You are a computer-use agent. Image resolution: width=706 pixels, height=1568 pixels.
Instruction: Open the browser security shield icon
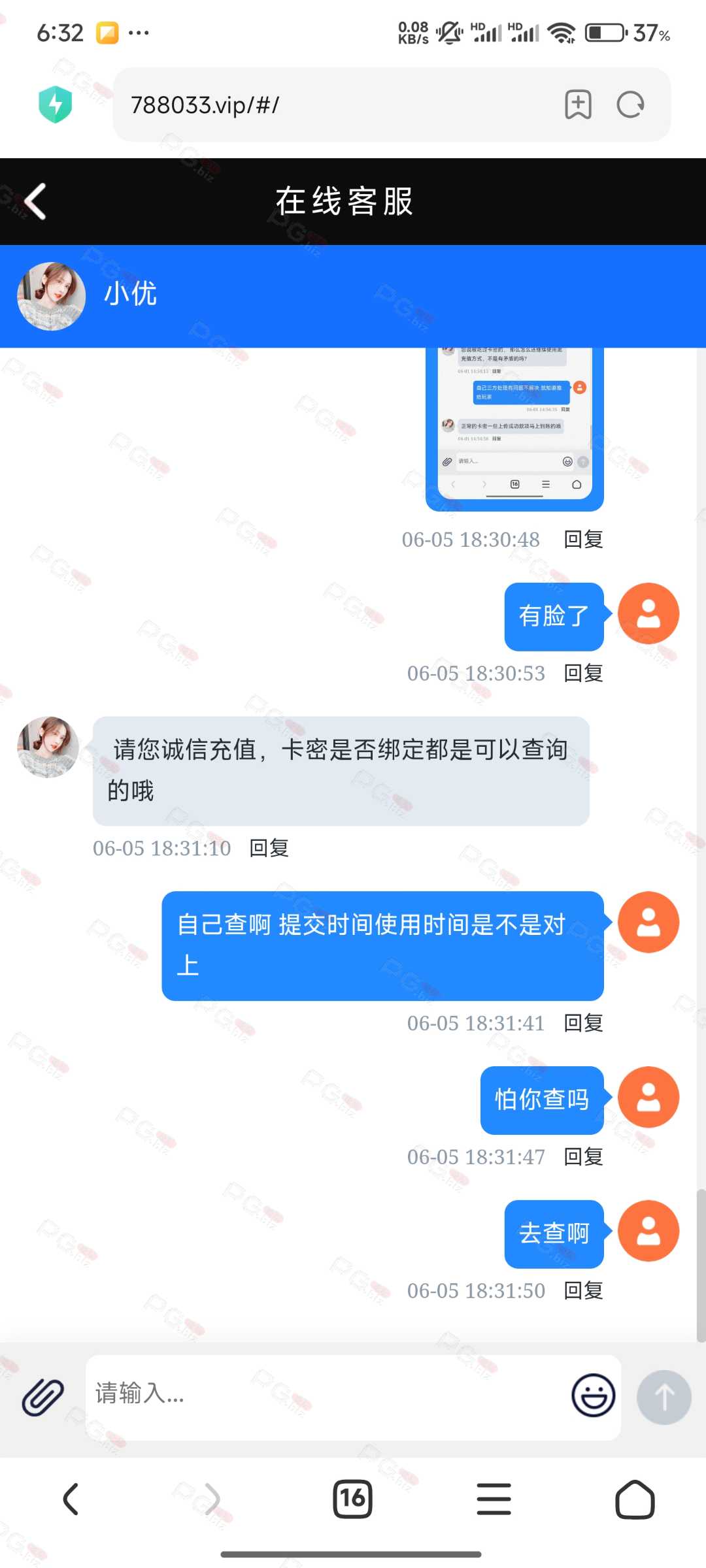coord(56,105)
